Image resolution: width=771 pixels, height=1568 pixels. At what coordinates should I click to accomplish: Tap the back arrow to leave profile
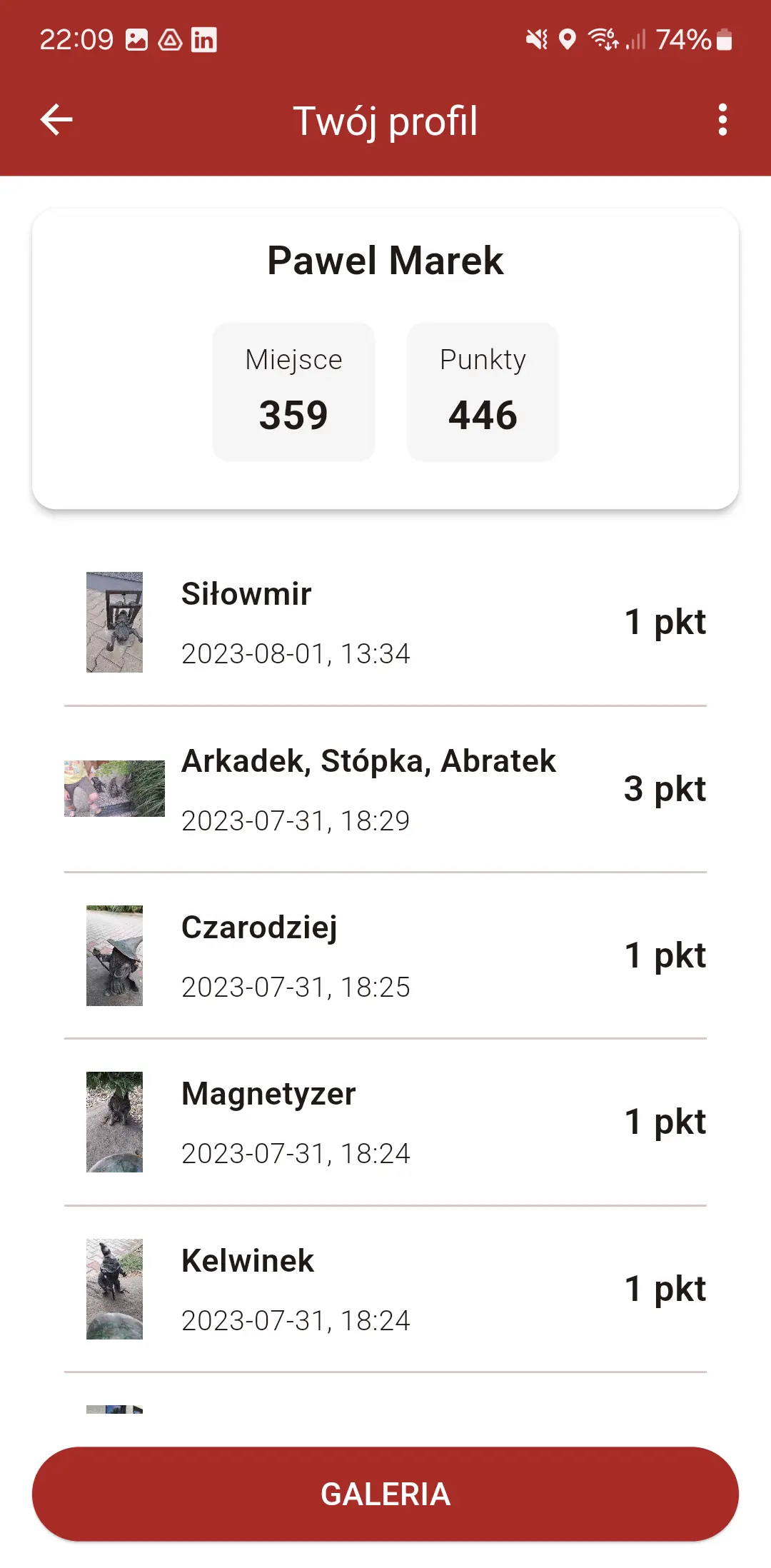[x=56, y=120]
